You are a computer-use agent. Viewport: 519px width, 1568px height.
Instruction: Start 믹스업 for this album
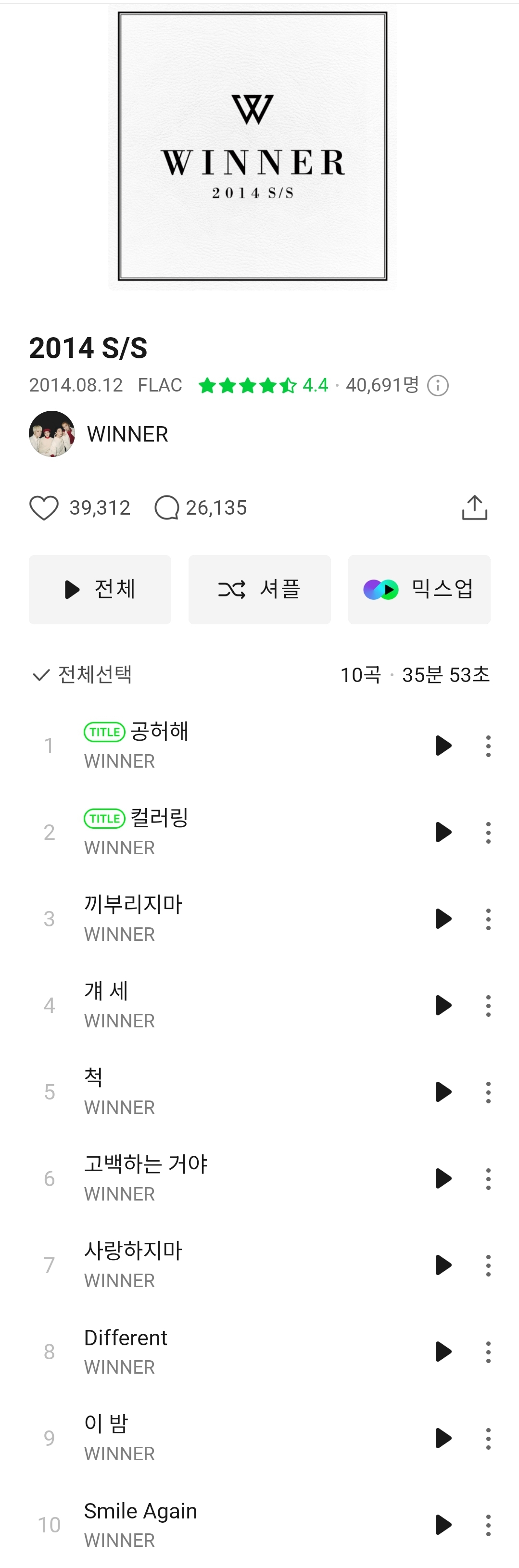pos(418,589)
